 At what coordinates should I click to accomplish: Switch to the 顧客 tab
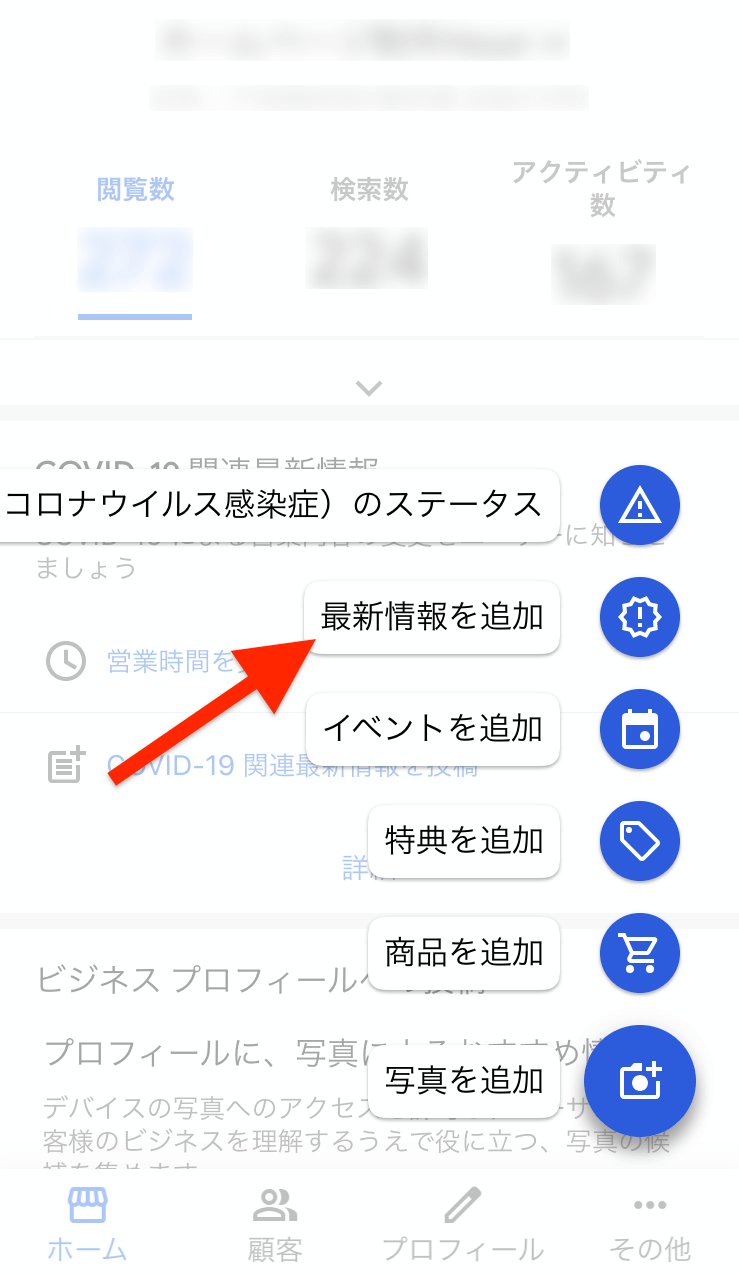275,1225
